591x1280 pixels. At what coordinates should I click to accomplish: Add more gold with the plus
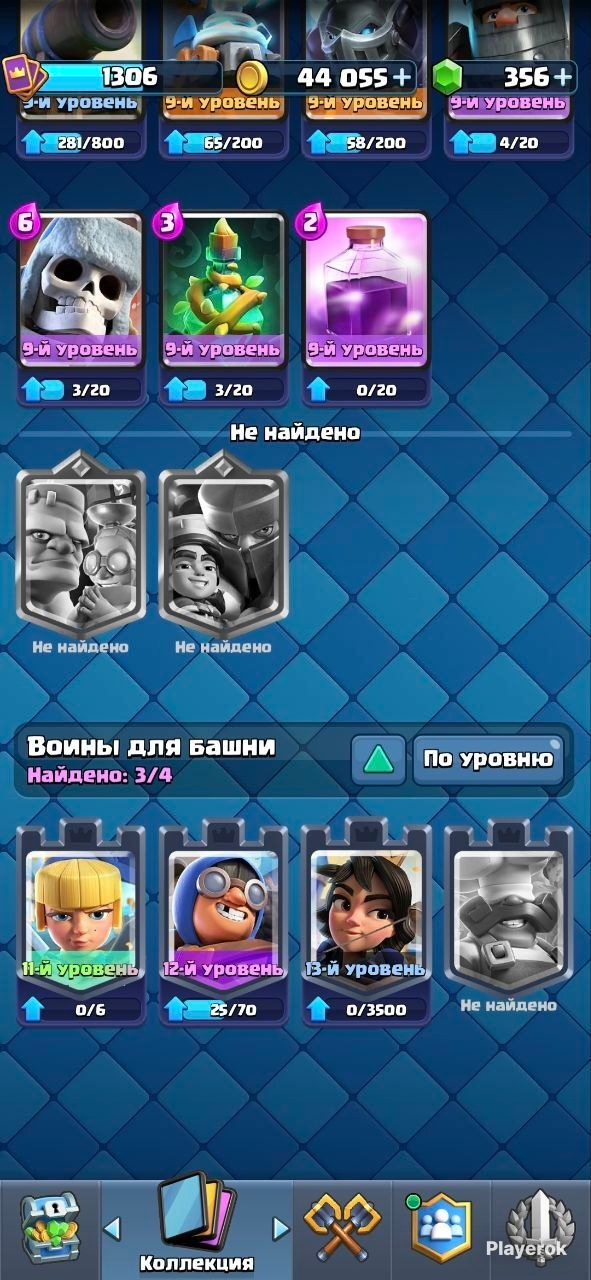pos(402,77)
